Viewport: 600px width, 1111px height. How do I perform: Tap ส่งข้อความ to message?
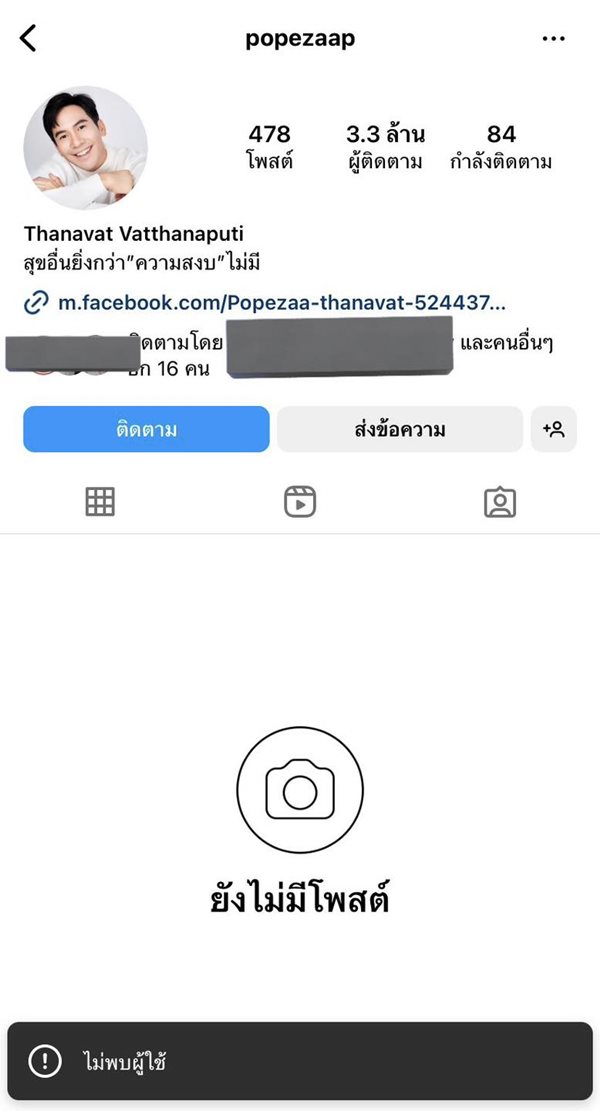coord(399,430)
